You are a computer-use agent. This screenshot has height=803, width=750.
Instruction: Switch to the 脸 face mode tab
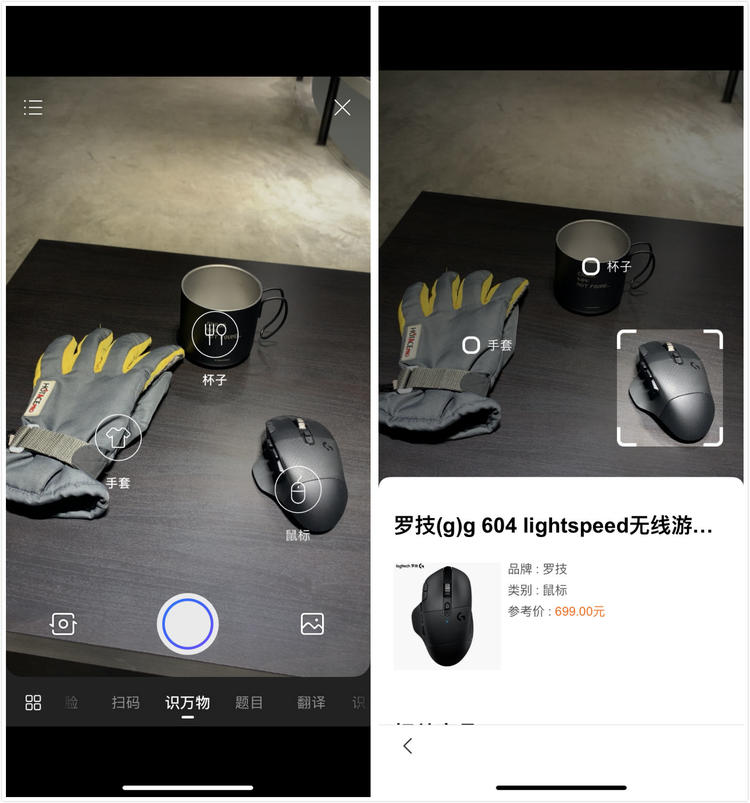(71, 702)
